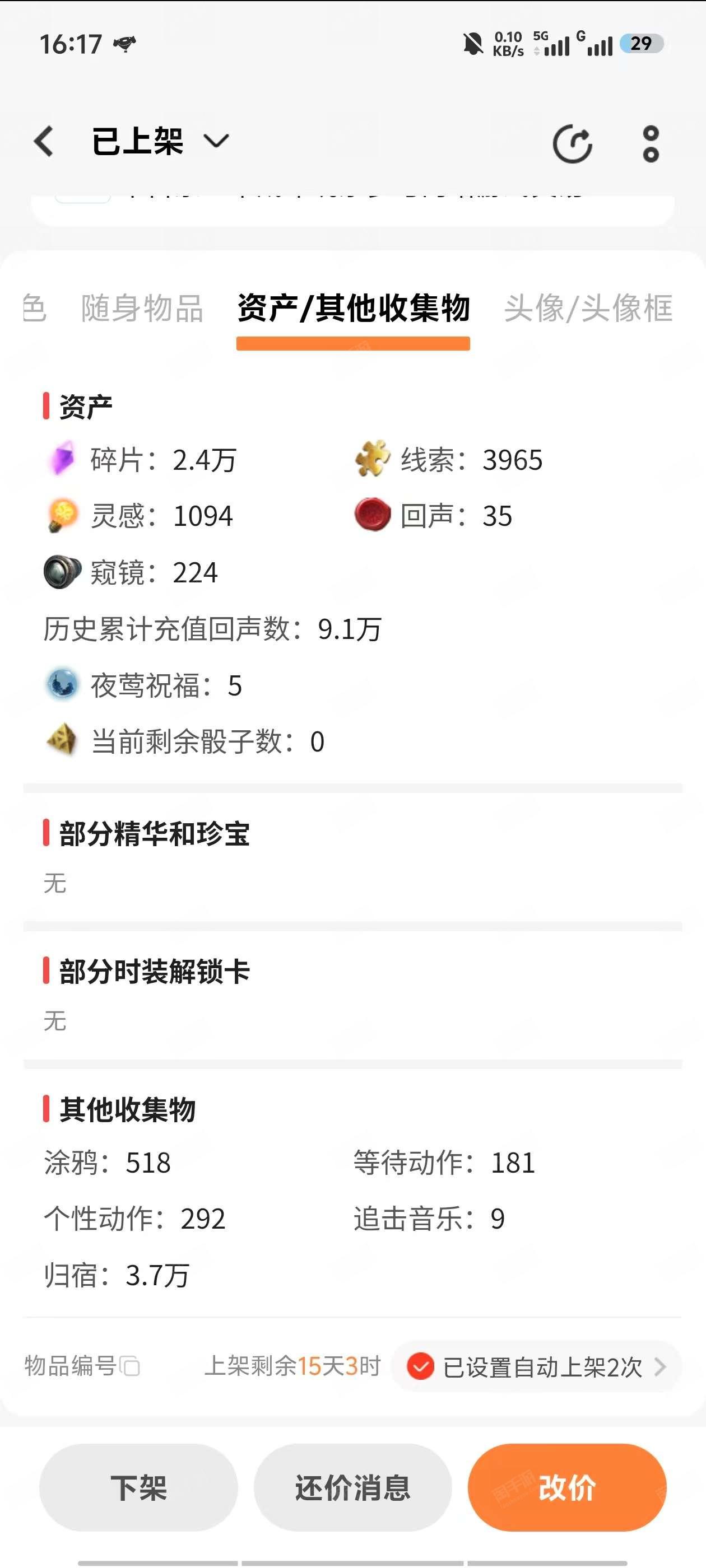Screen dimensions: 706x1568
Task: Tap the orange 改价 button
Action: [x=567, y=1487]
